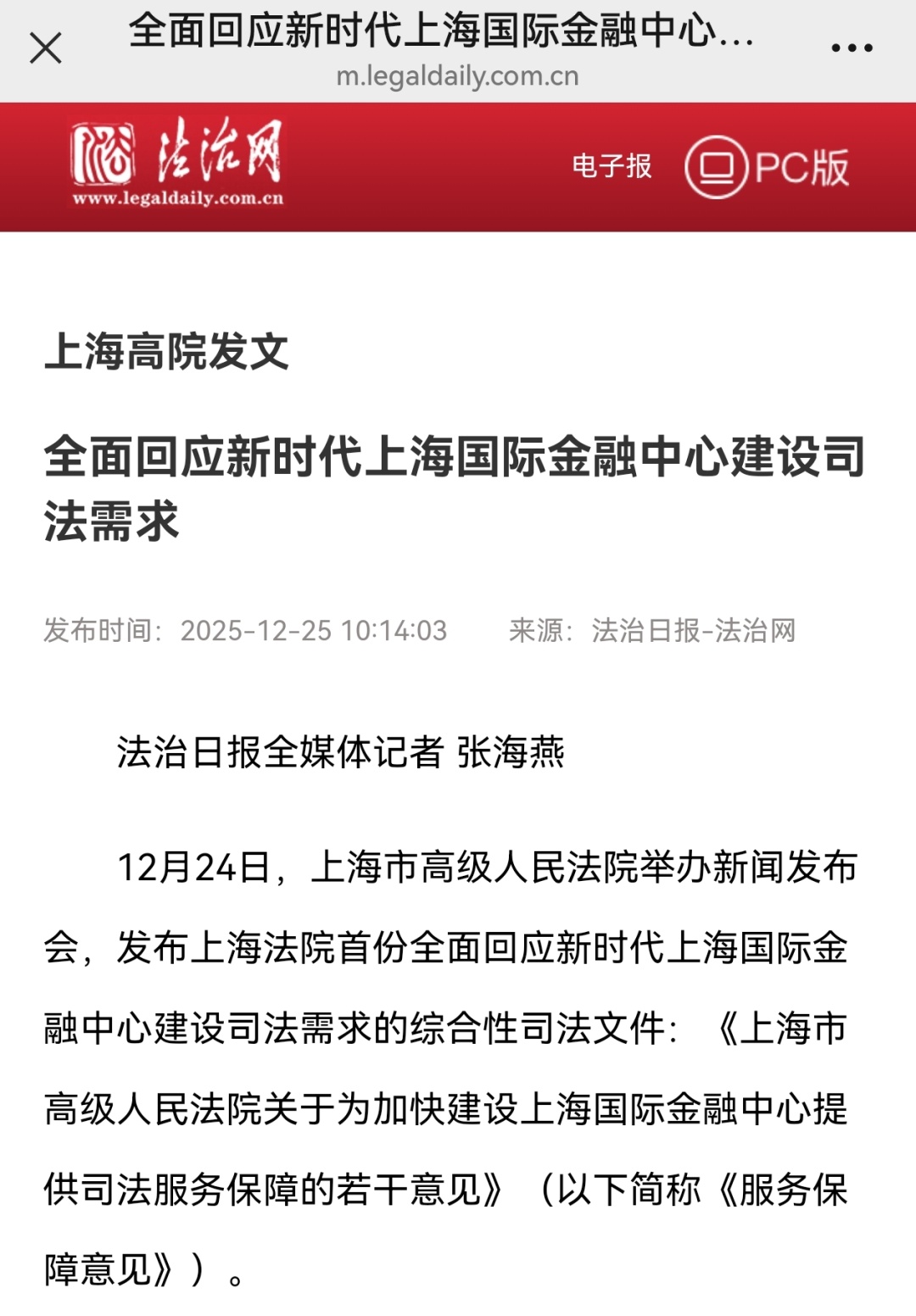The image size is (916, 1316).
Task: Switch to the PC版 desktop version
Action: pos(767,167)
